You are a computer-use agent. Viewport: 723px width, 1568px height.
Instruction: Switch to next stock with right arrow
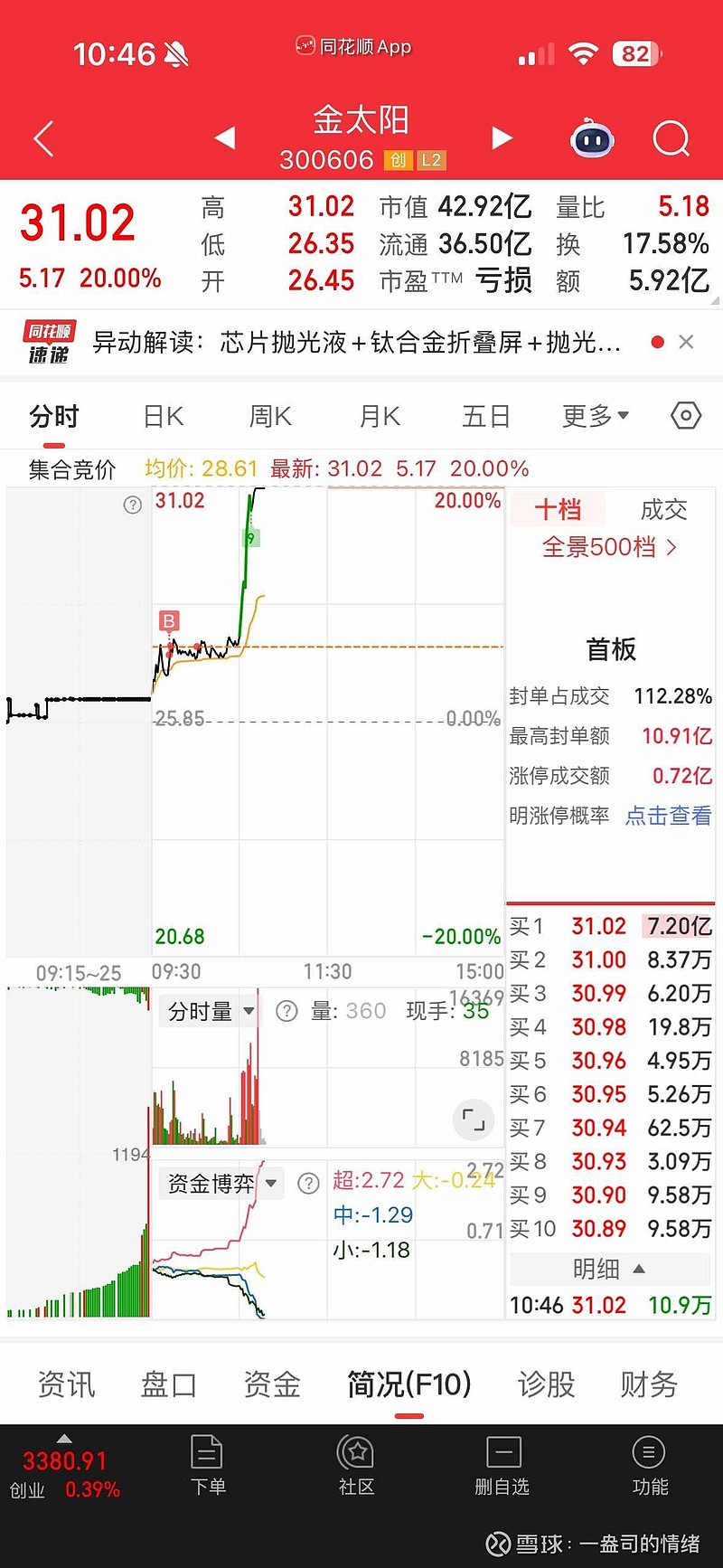[502, 137]
